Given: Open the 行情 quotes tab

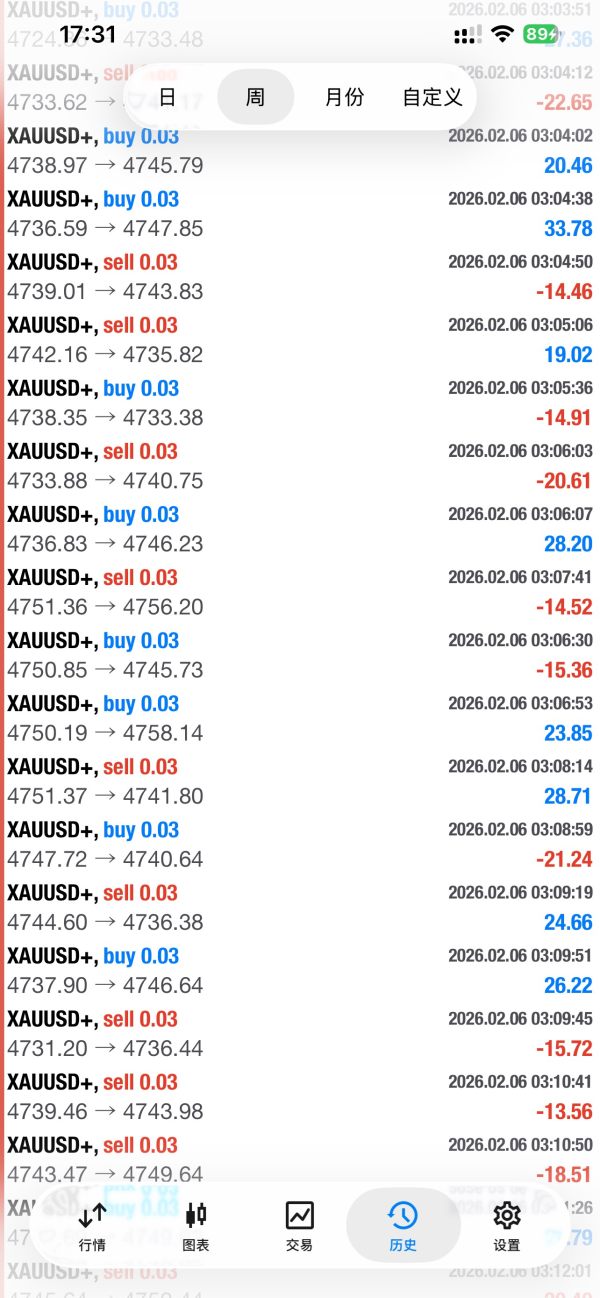Looking at the screenshot, I should (x=92, y=1226).
